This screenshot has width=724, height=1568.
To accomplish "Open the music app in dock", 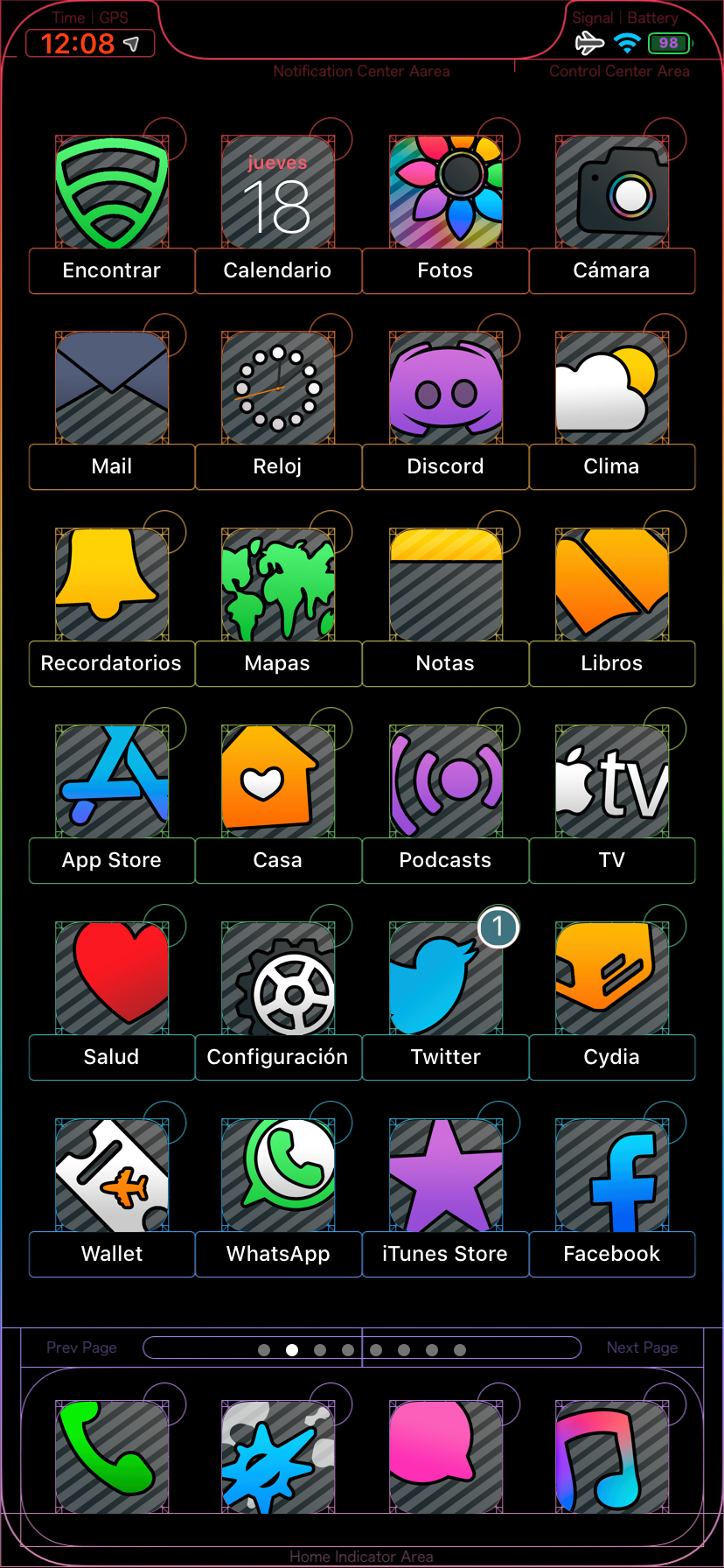I will pos(612,1457).
